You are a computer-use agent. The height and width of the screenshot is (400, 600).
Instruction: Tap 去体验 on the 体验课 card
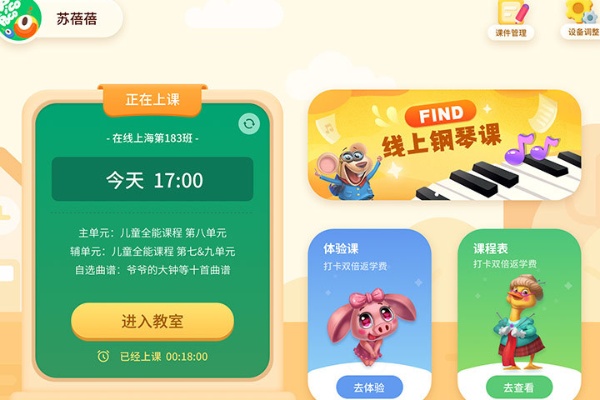pos(377,387)
